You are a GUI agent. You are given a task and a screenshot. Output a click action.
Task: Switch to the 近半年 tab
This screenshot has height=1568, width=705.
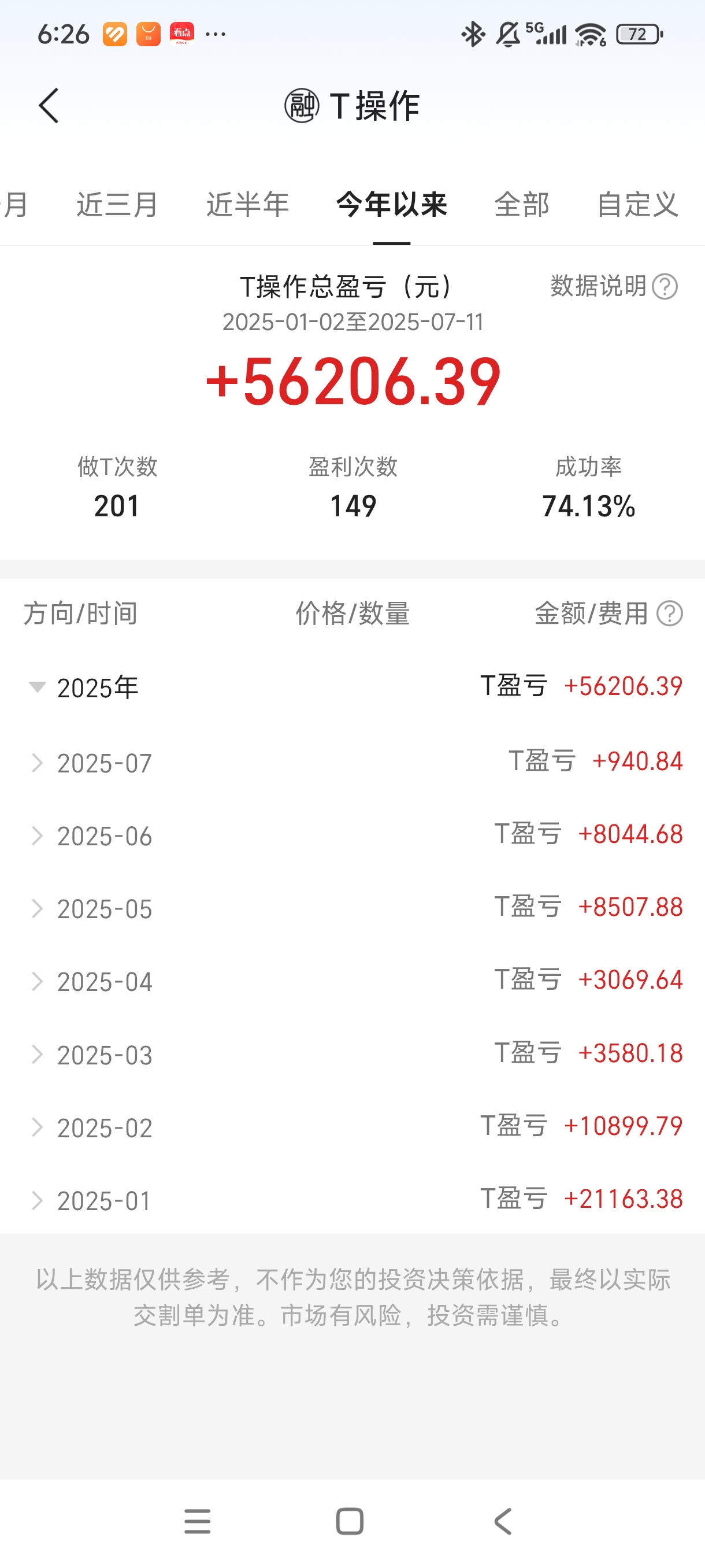(x=247, y=204)
